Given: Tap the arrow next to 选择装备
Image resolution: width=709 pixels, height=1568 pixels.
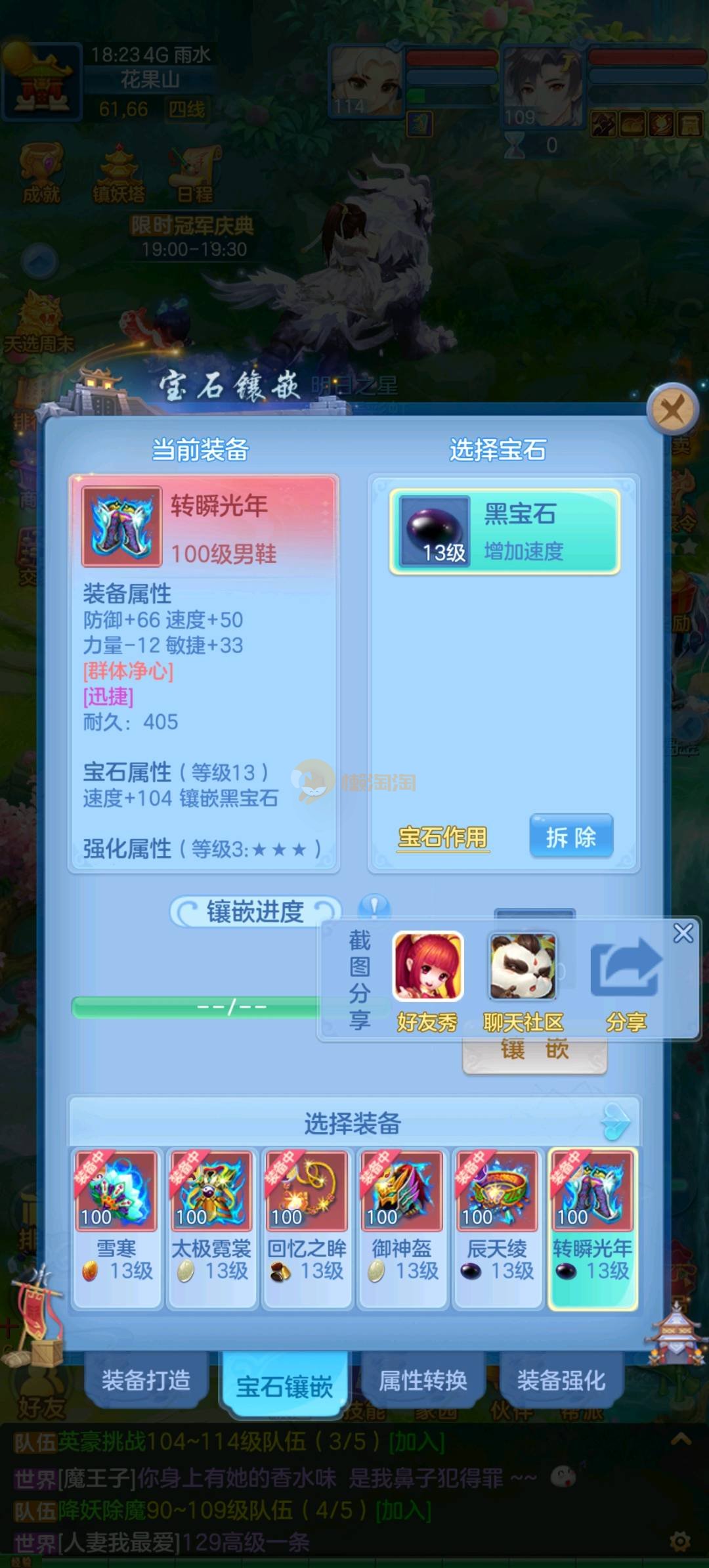Looking at the screenshot, I should point(615,1122).
